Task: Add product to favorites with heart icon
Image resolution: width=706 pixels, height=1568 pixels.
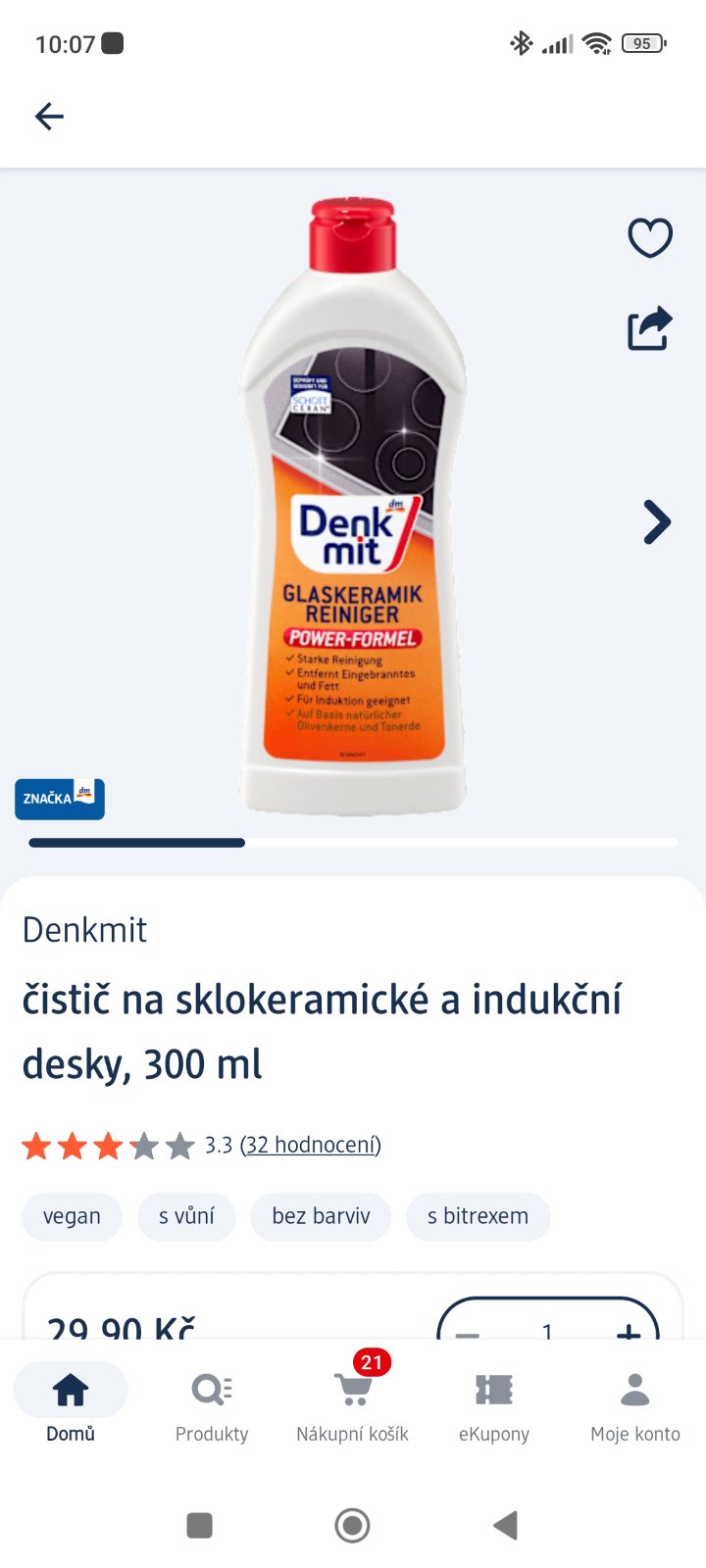Action: click(x=649, y=238)
